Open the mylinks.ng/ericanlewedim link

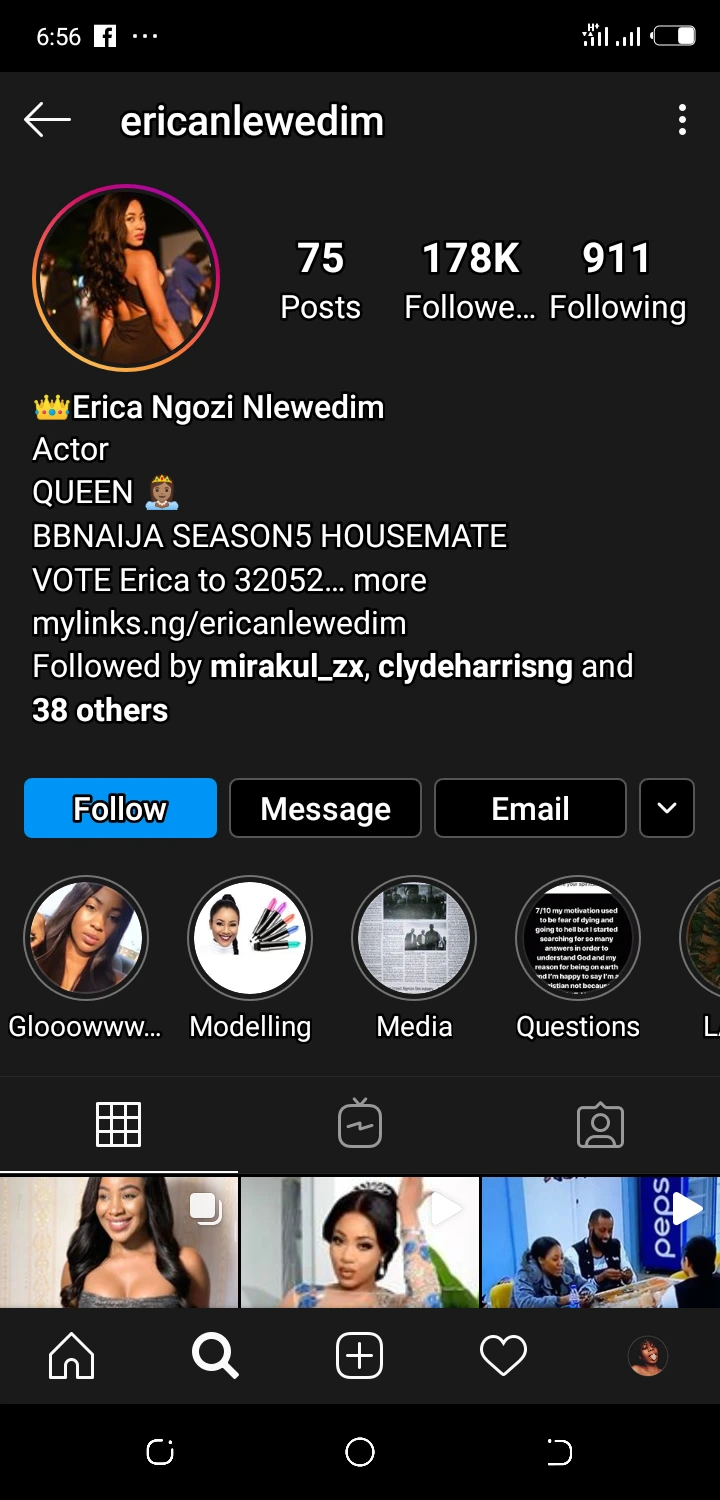219,623
